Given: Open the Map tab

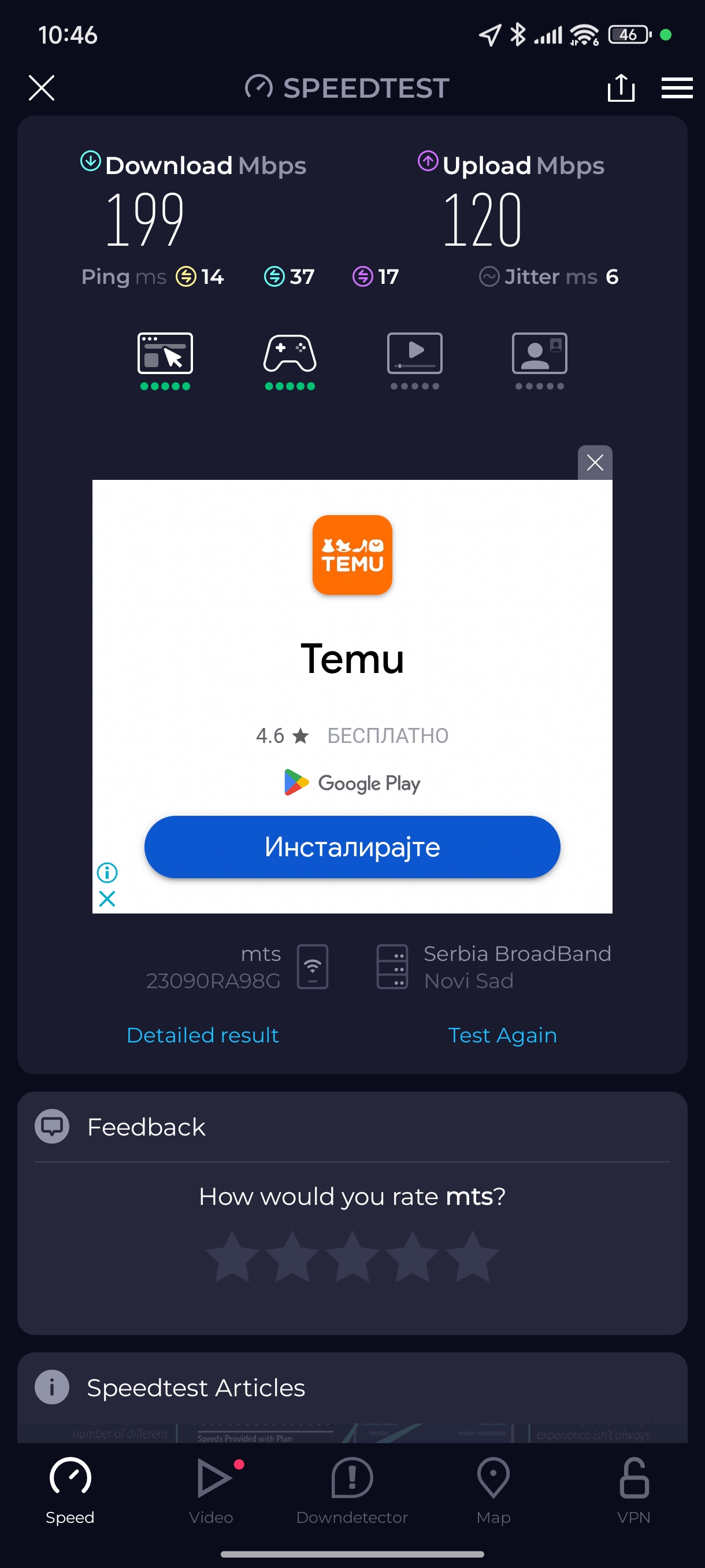Looking at the screenshot, I should point(493,1489).
